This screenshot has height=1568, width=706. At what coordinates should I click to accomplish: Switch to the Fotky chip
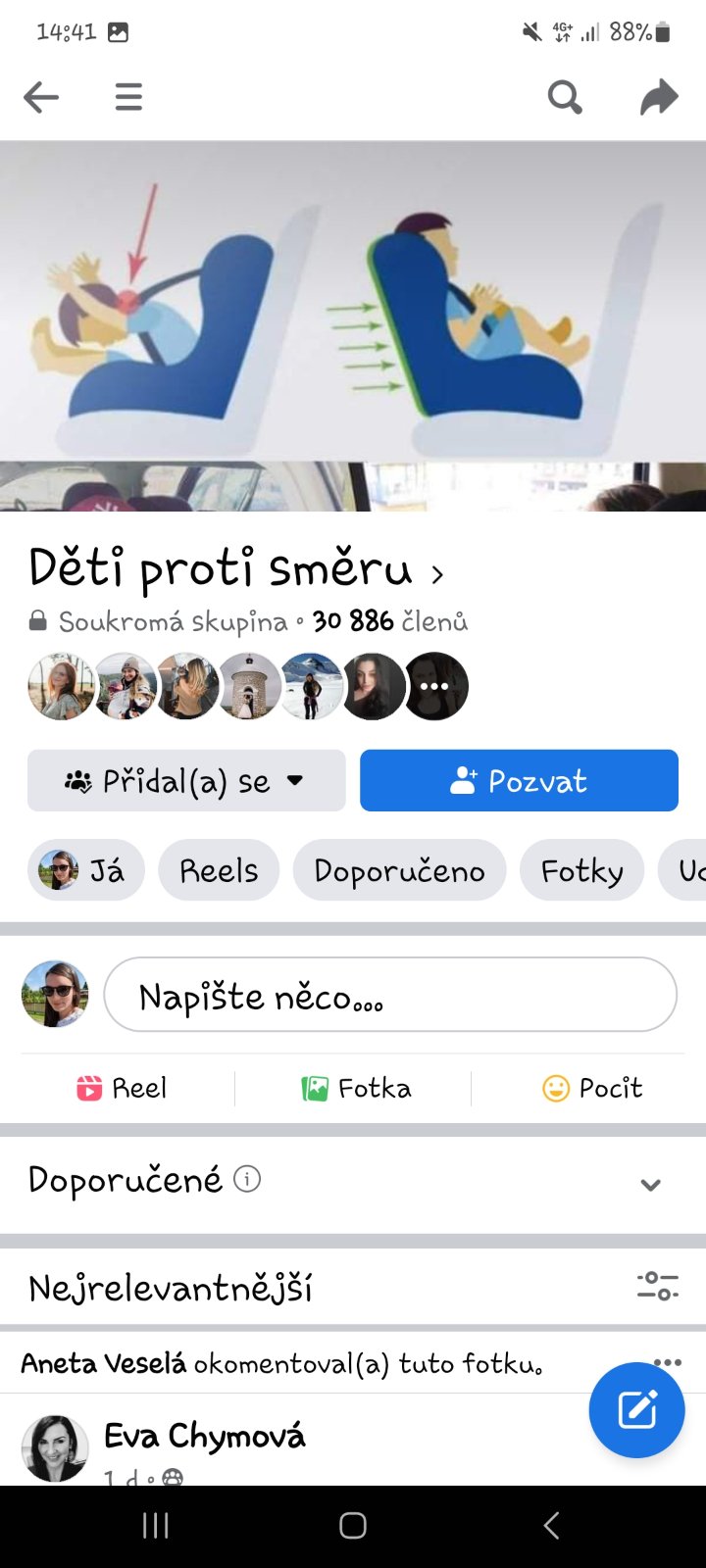(x=581, y=870)
